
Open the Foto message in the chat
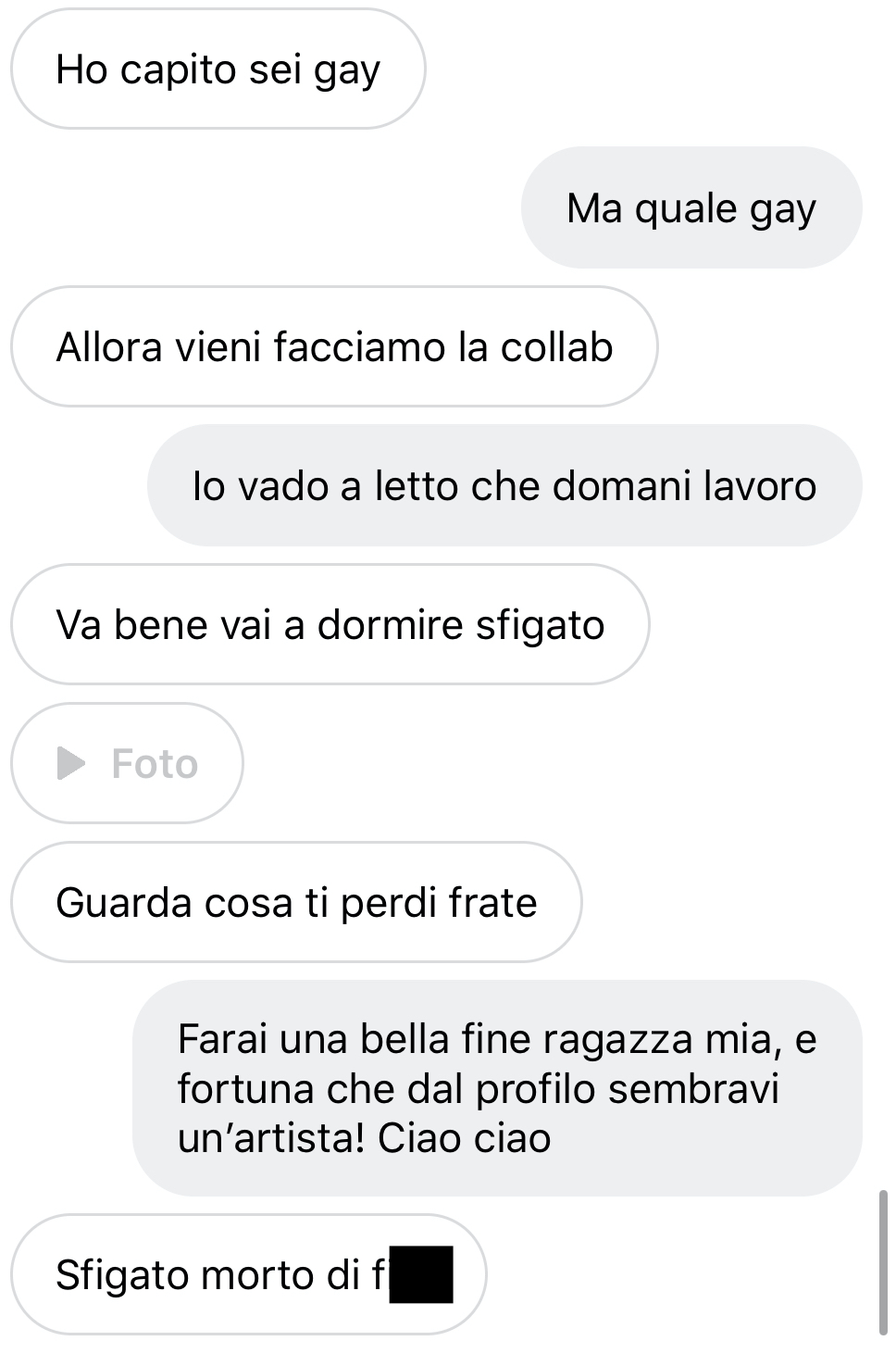tap(128, 764)
